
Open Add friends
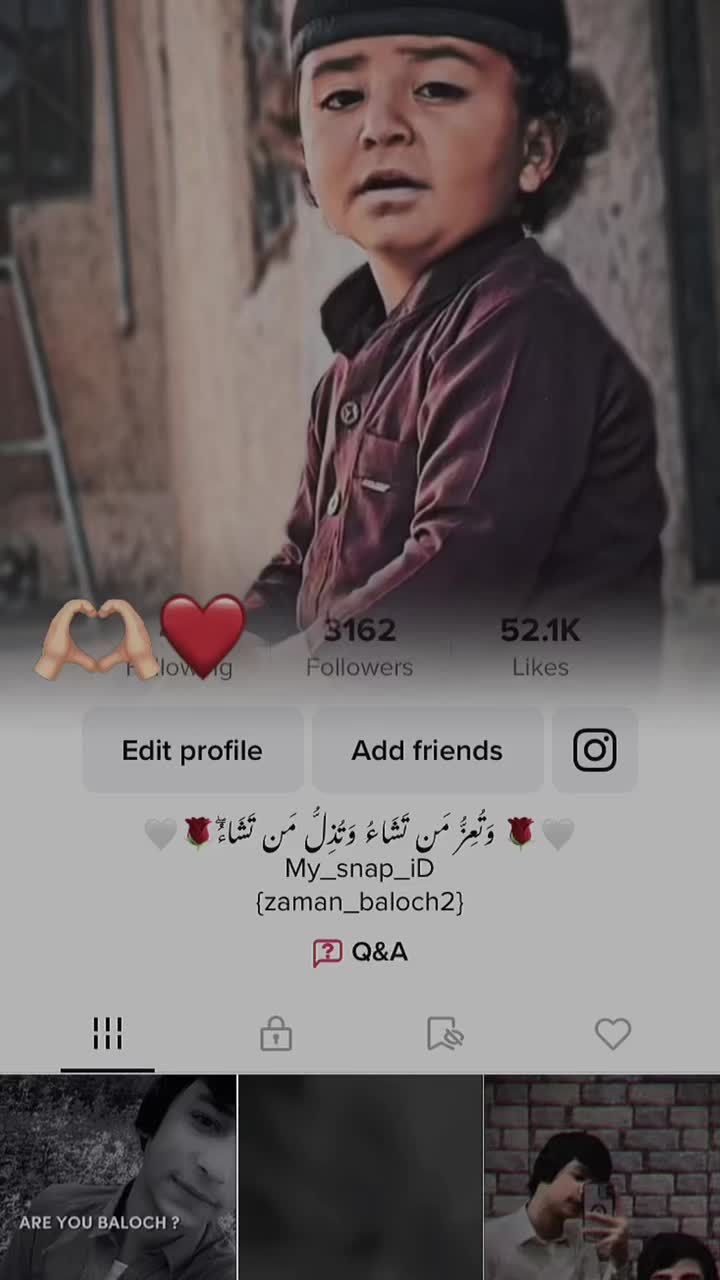pyautogui.click(x=427, y=750)
